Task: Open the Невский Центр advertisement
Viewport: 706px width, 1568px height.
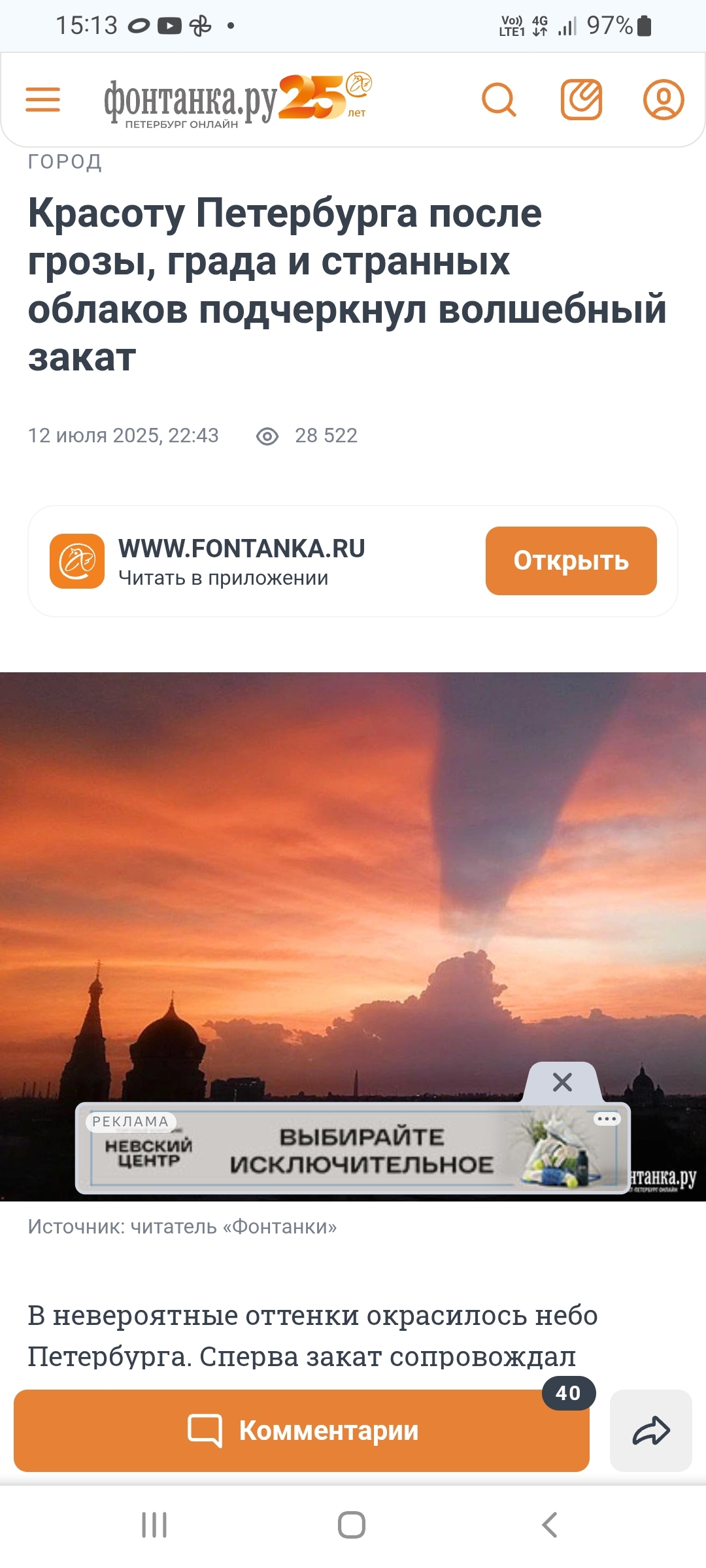Action: point(353,1151)
